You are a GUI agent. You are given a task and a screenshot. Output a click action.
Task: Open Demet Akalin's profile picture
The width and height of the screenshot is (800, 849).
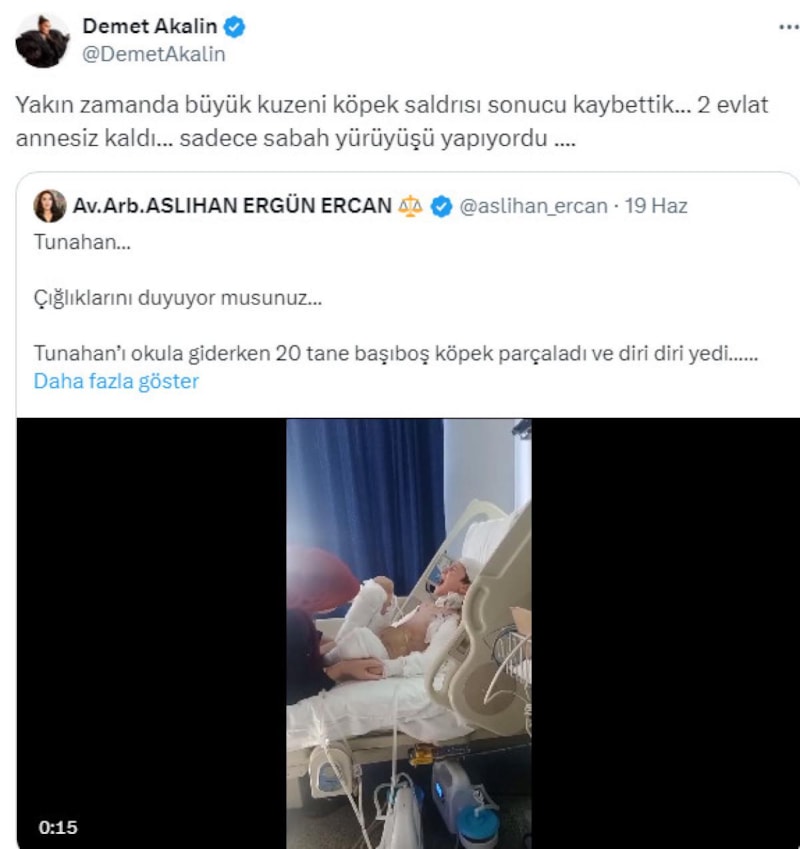click(43, 41)
